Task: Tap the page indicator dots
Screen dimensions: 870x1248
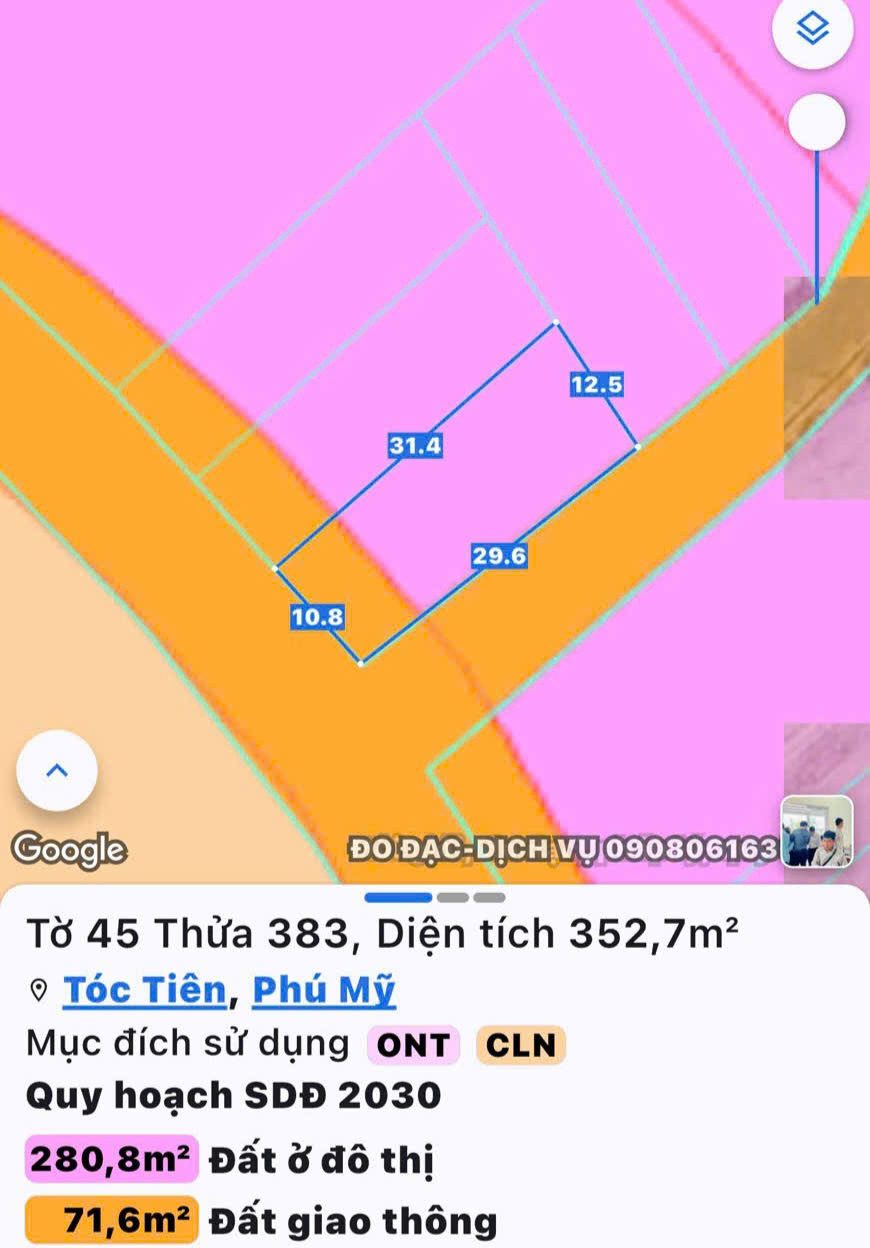Action: coord(435,897)
